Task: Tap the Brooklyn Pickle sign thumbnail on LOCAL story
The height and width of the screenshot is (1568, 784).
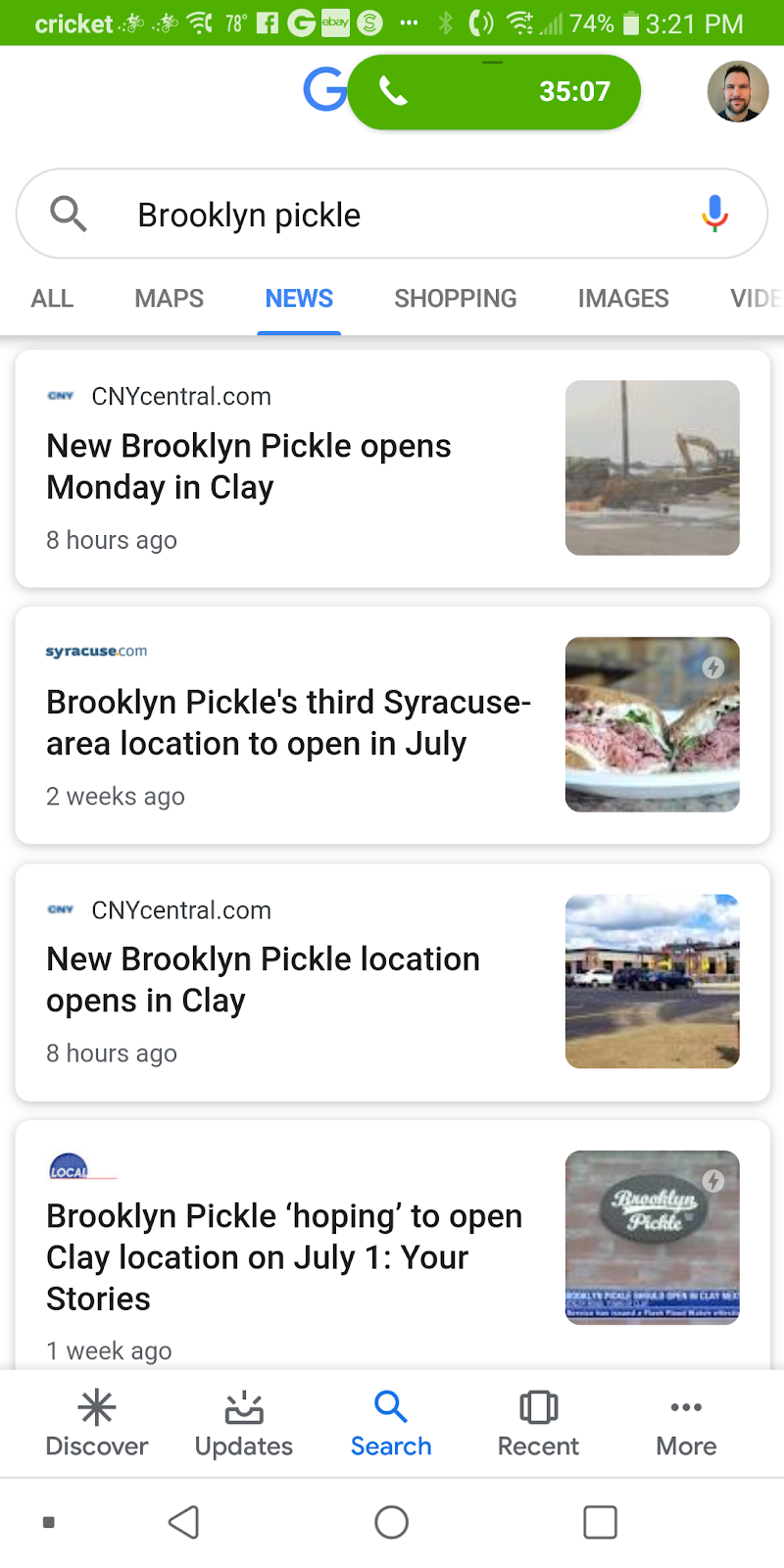Action: click(652, 1237)
